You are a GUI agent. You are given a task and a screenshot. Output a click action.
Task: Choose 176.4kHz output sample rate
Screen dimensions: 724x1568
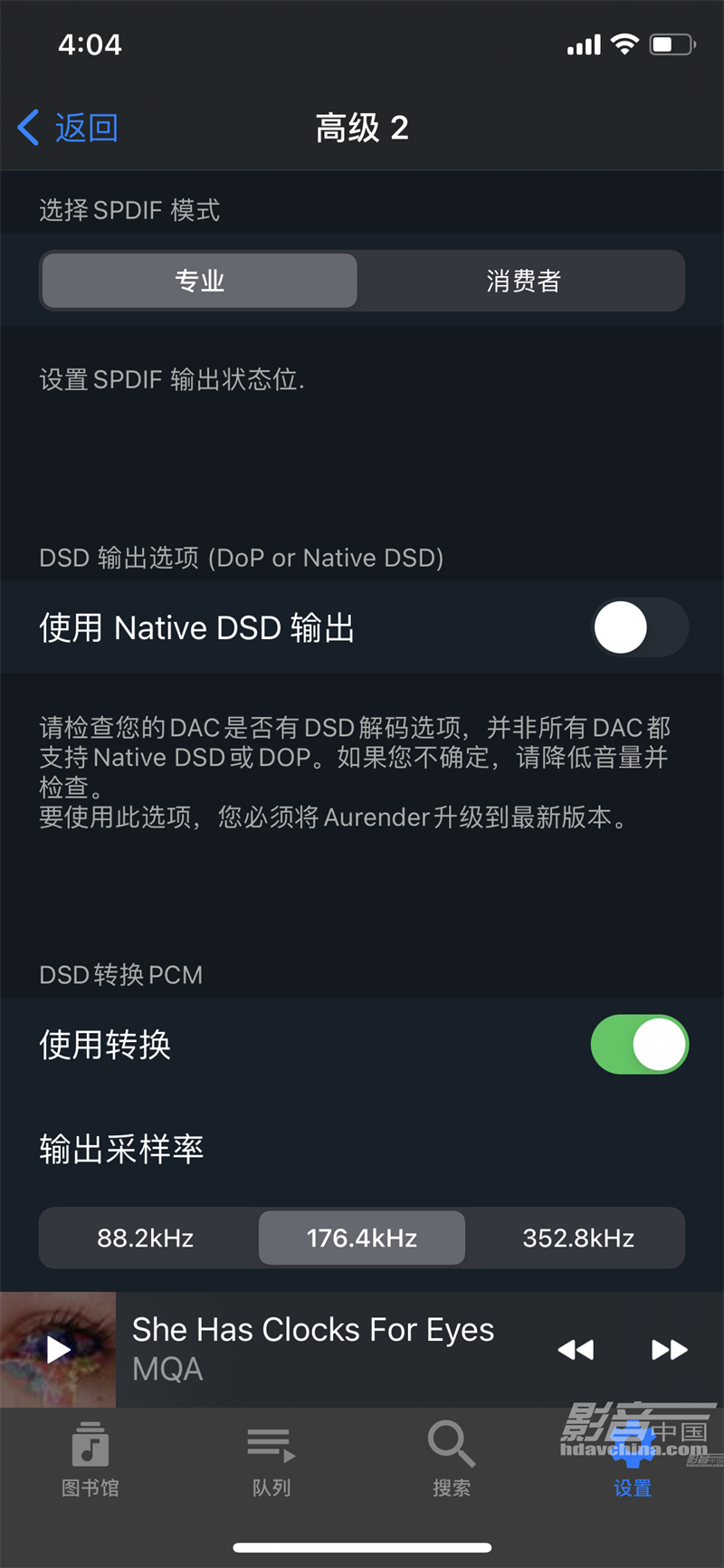pyautogui.click(x=362, y=1238)
